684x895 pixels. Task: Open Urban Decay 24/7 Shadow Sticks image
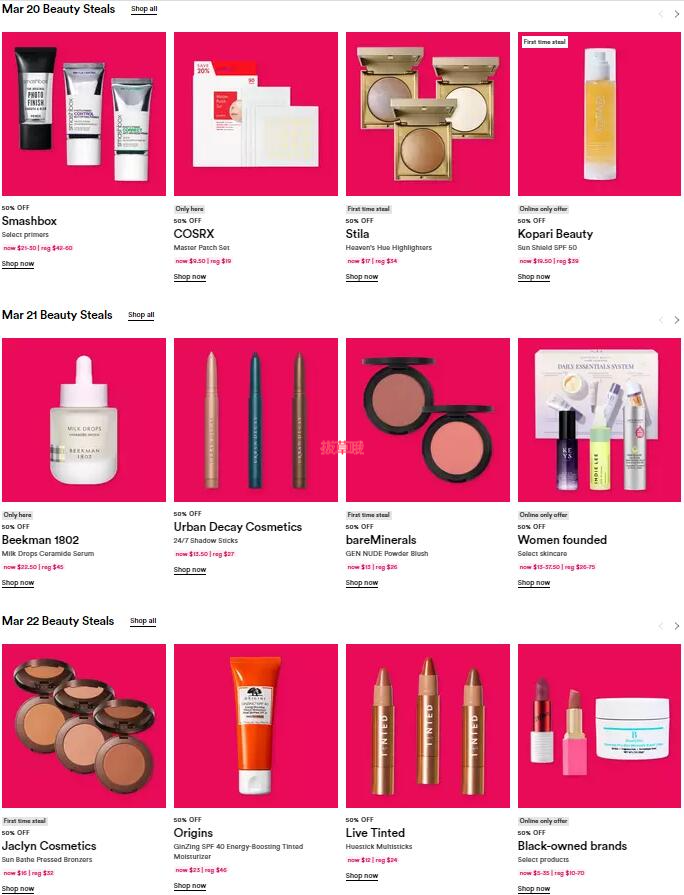point(256,420)
